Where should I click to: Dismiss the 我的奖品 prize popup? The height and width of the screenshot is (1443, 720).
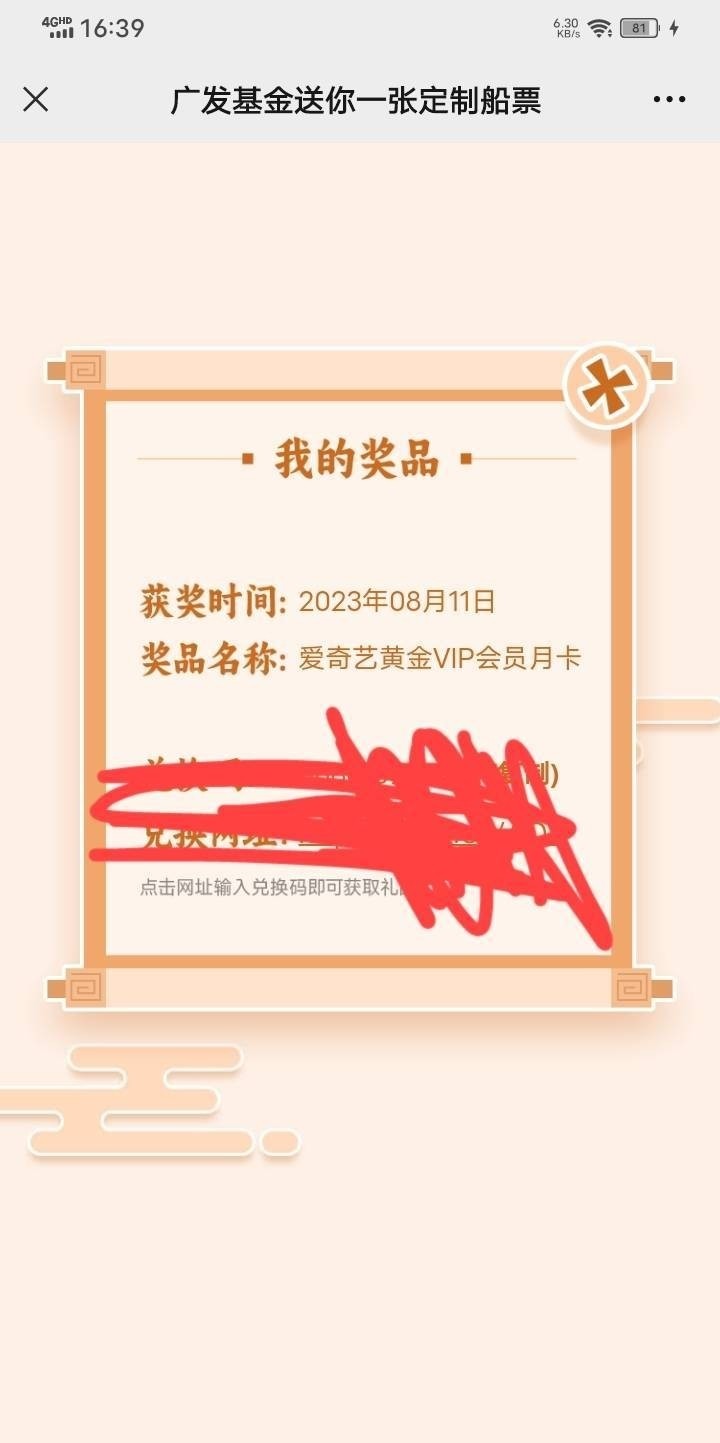607,386
